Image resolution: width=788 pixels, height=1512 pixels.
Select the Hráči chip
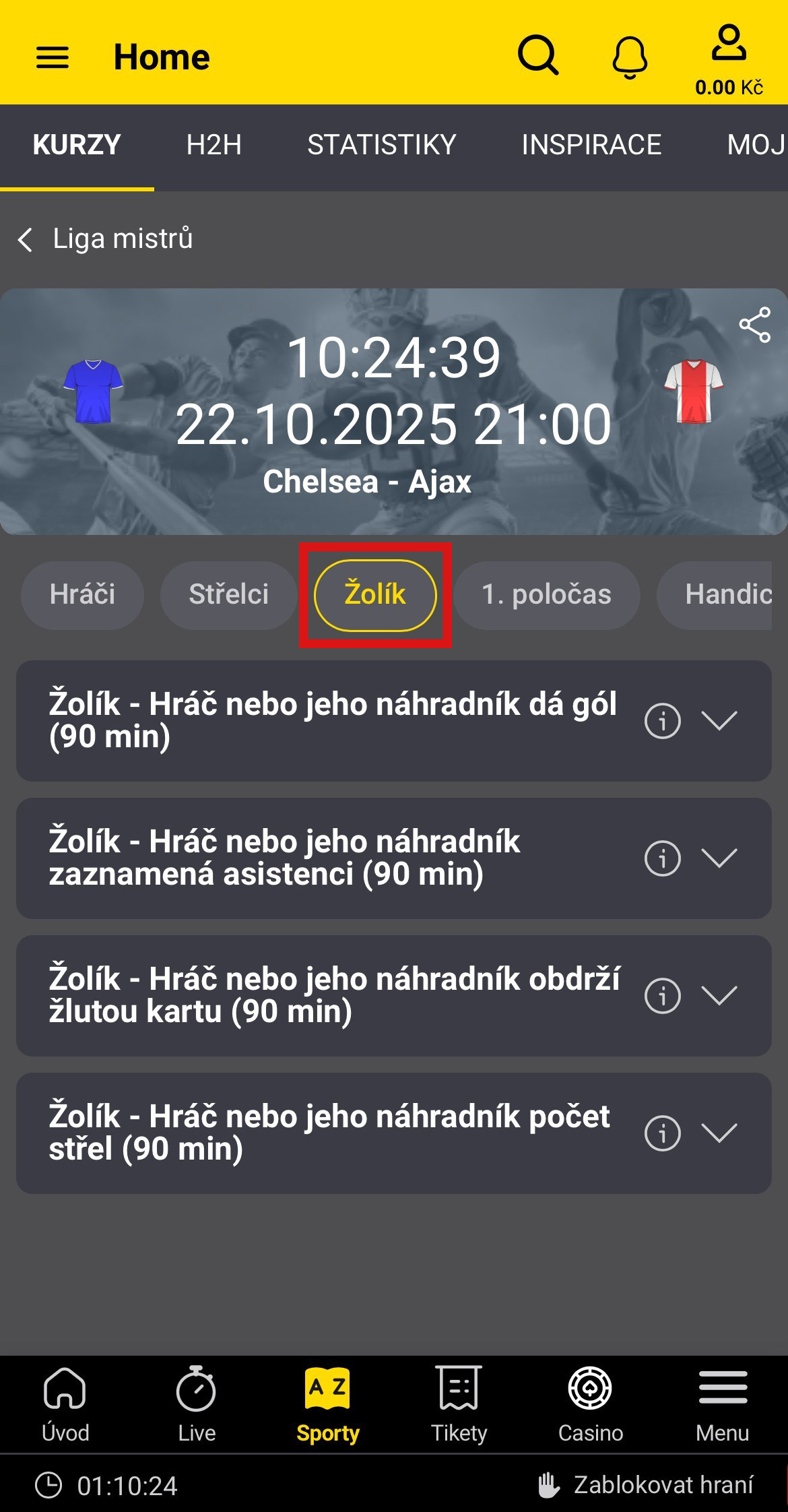pos(82,595)
